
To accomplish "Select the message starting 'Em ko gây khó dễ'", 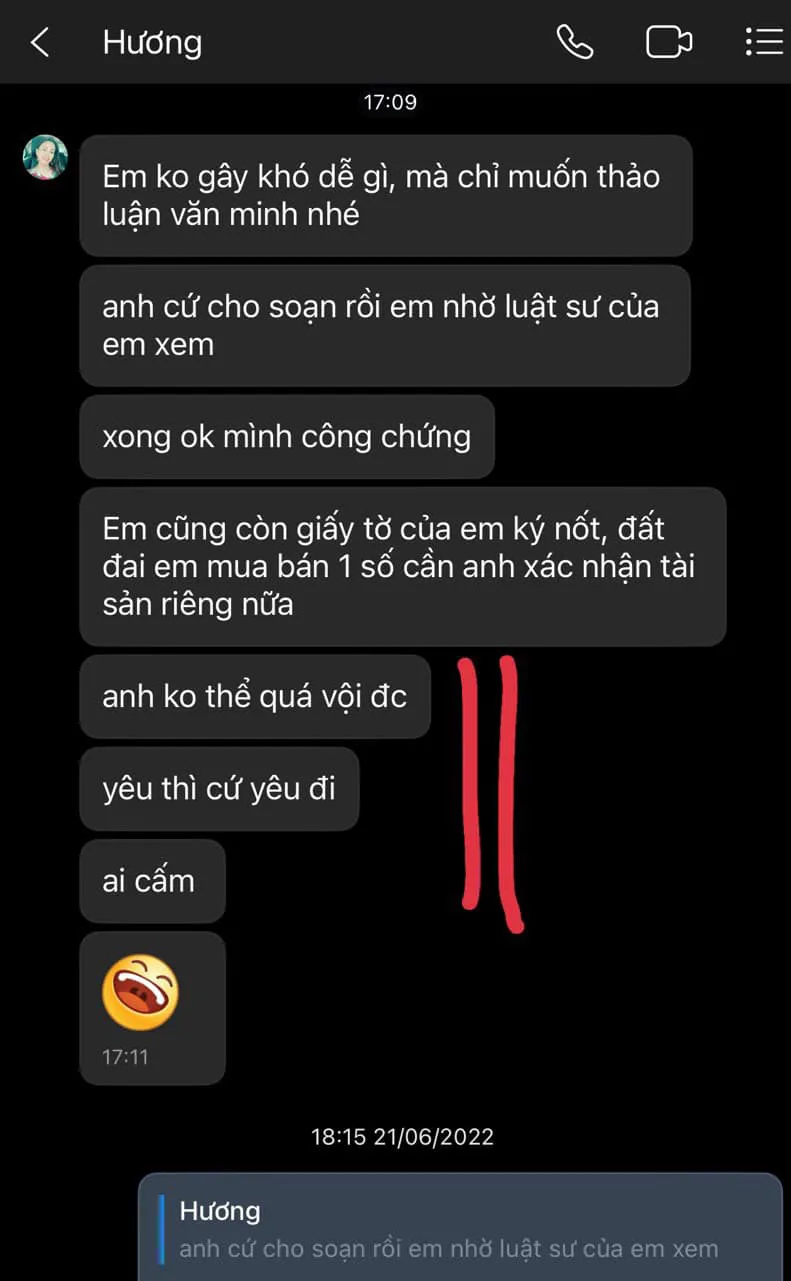I will [385, 195].
